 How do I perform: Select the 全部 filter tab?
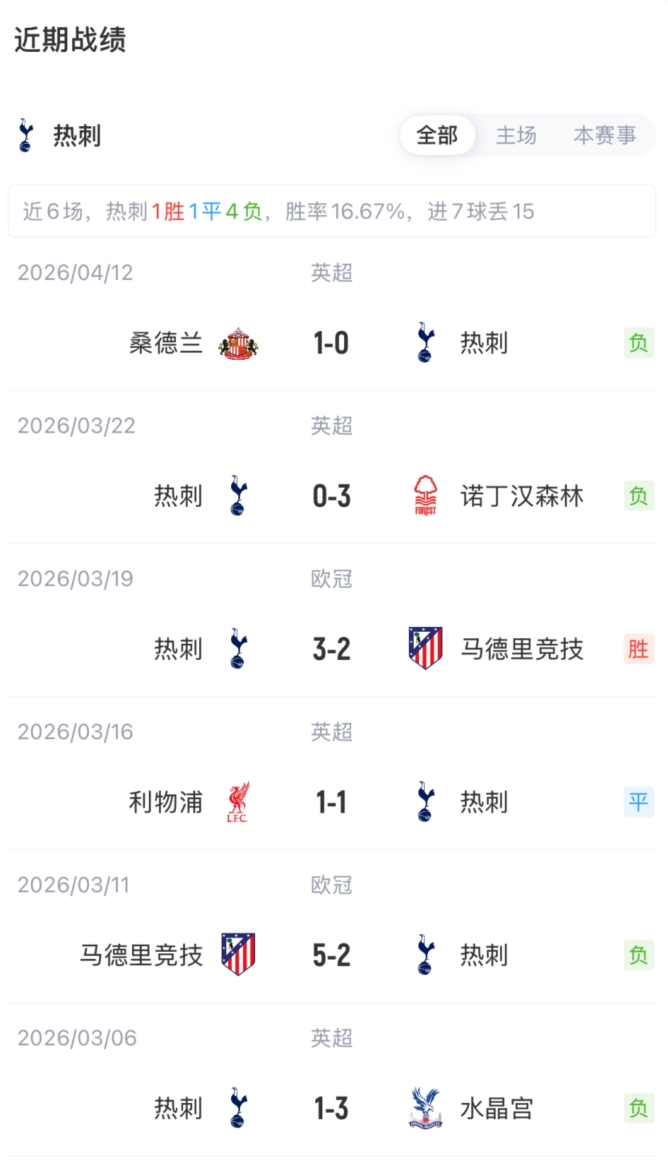click(437, 136)
